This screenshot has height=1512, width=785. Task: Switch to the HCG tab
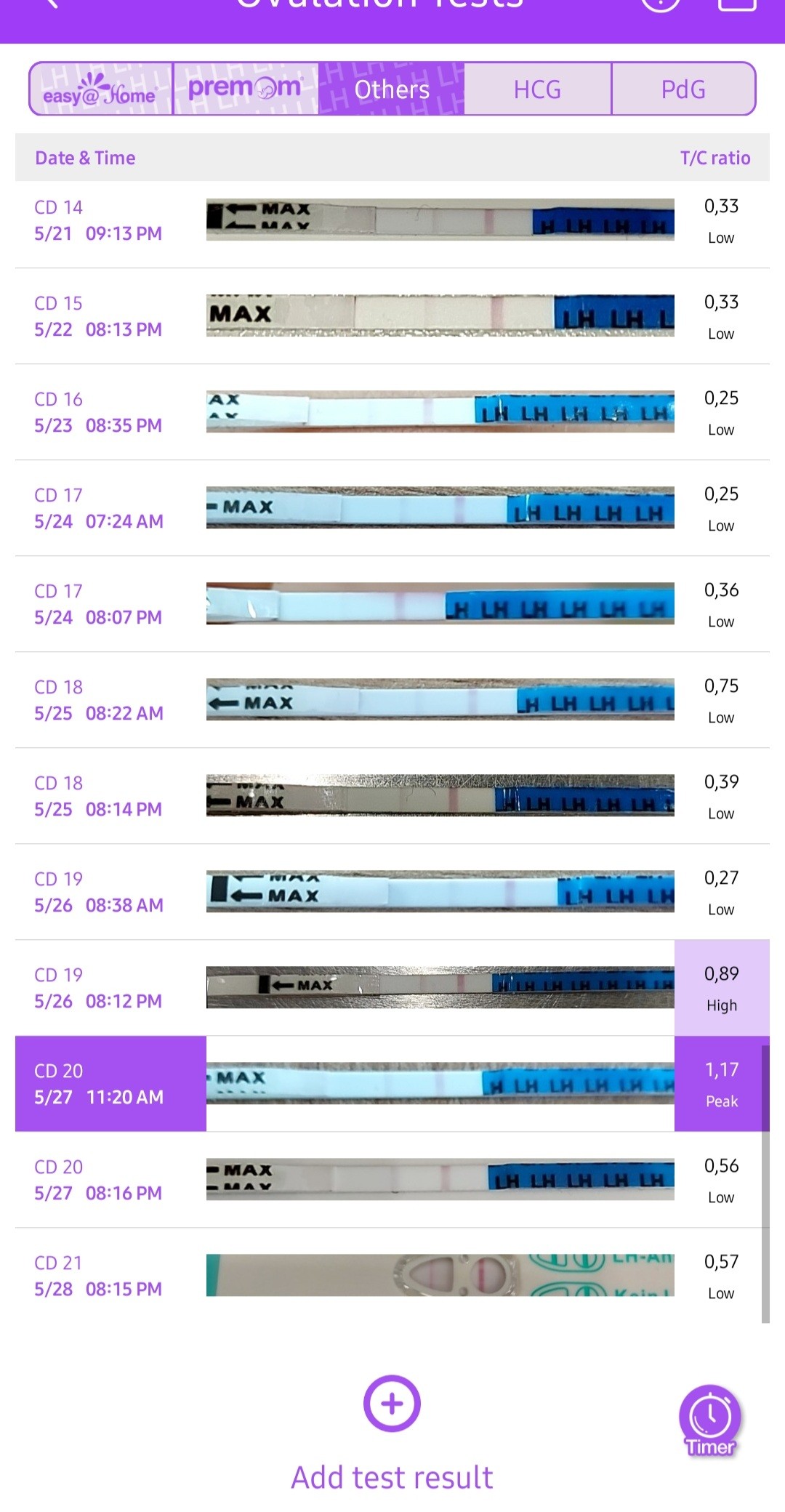537,89
